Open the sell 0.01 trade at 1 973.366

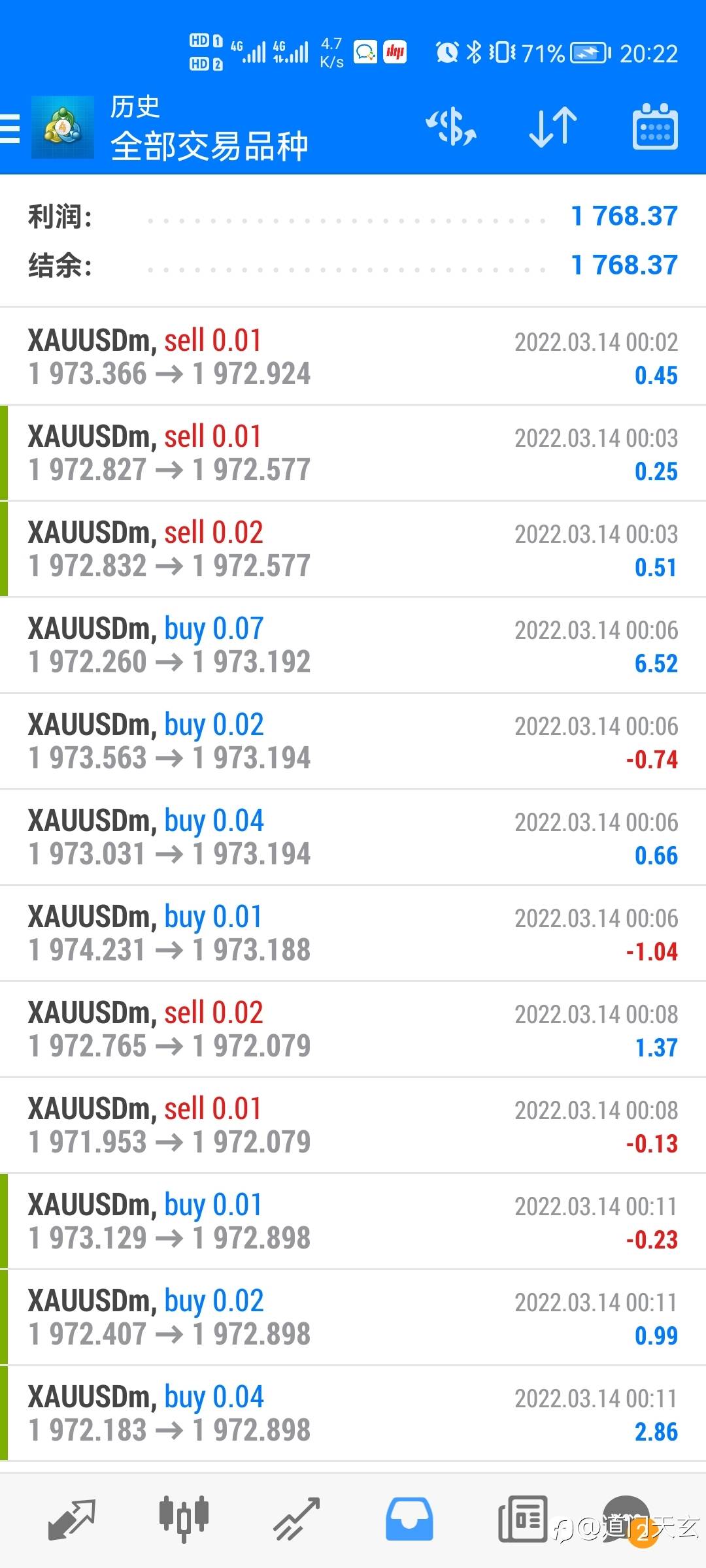tap(353, 357)
